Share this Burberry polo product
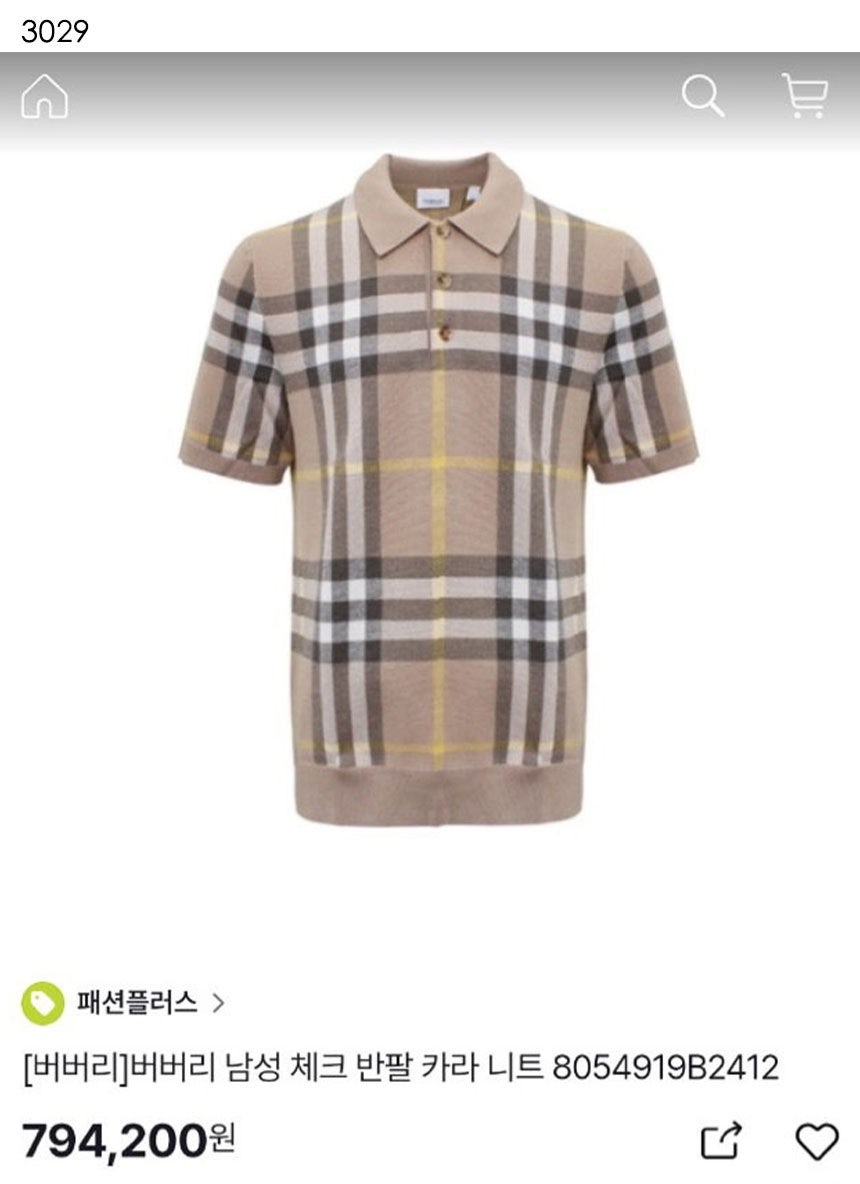The height and width of the screenshot is (1184, 860). pos(721,1141)
